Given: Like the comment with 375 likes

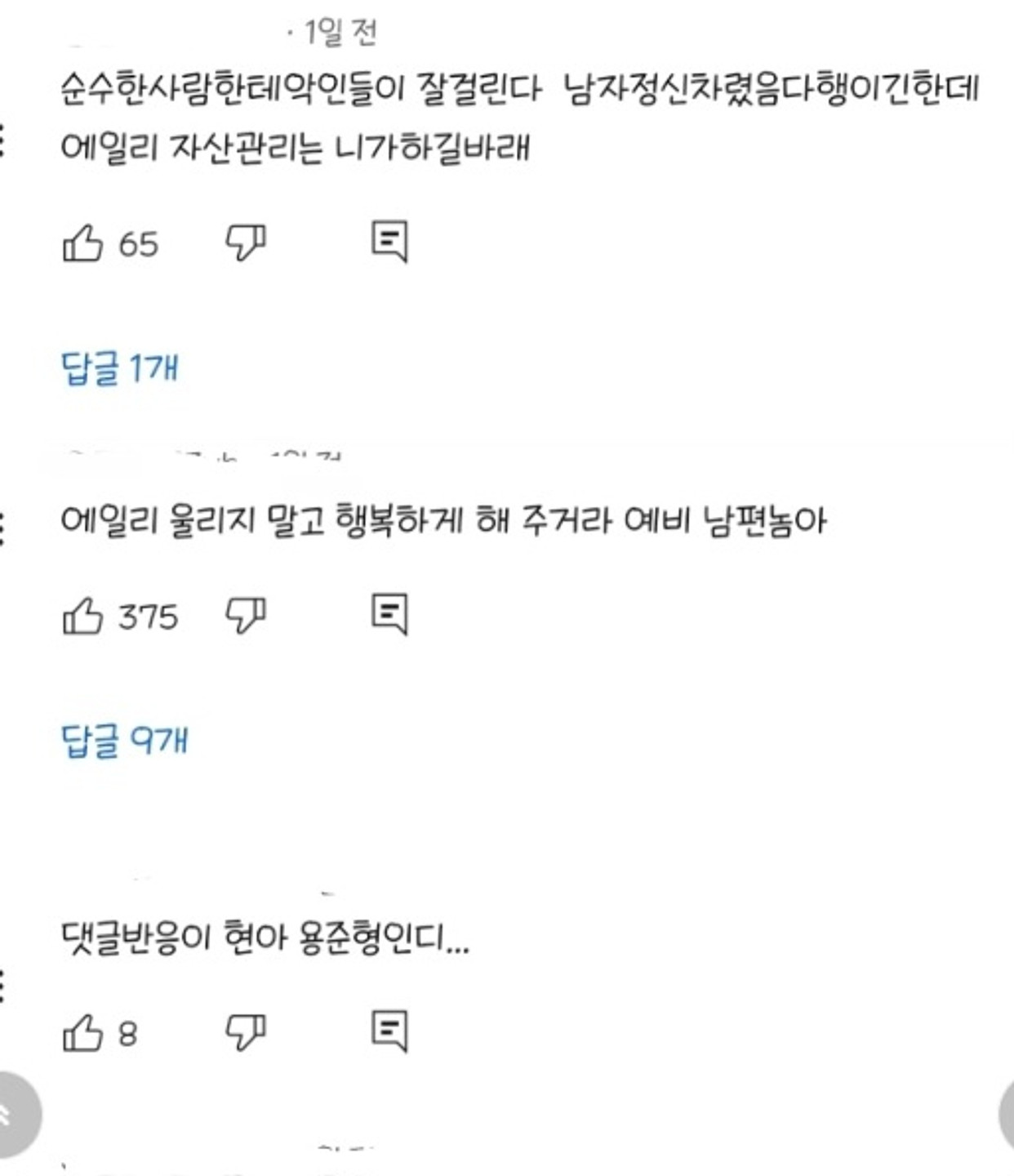Looking at the screenshot, I should point(82,616).
